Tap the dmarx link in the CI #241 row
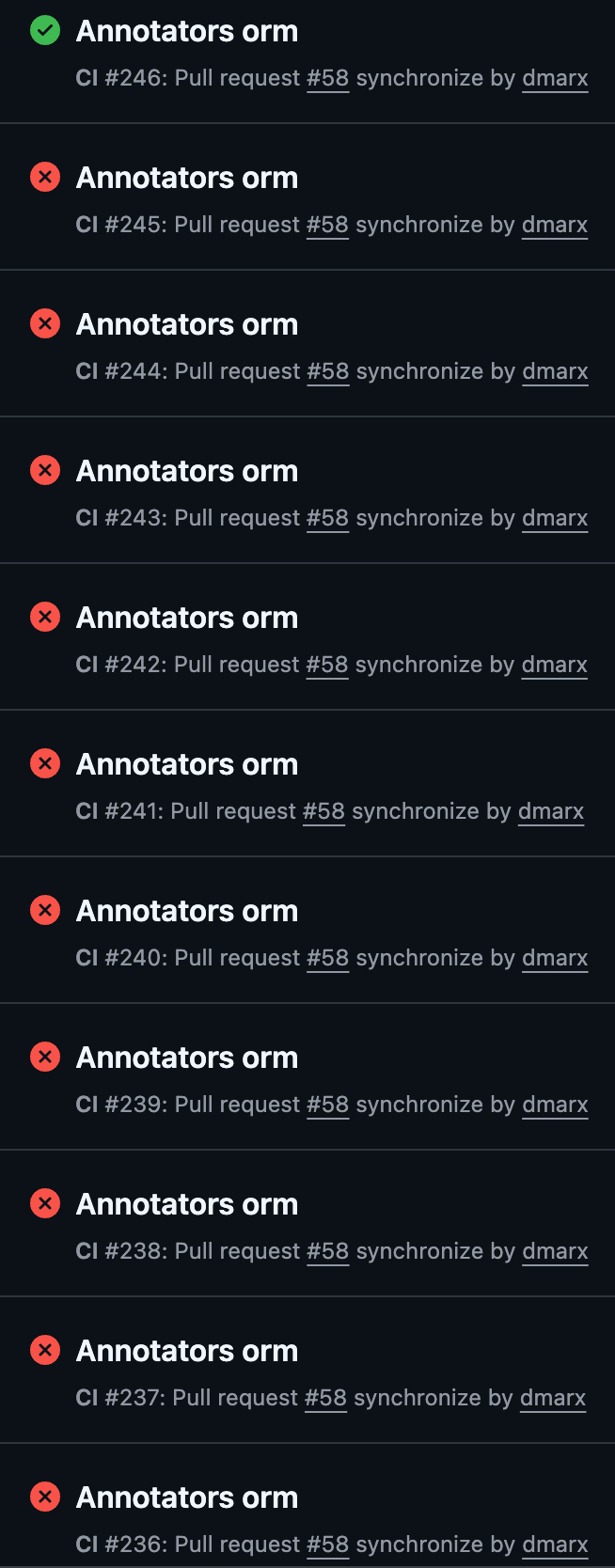615x1568 pixels. tap(550, 811)
